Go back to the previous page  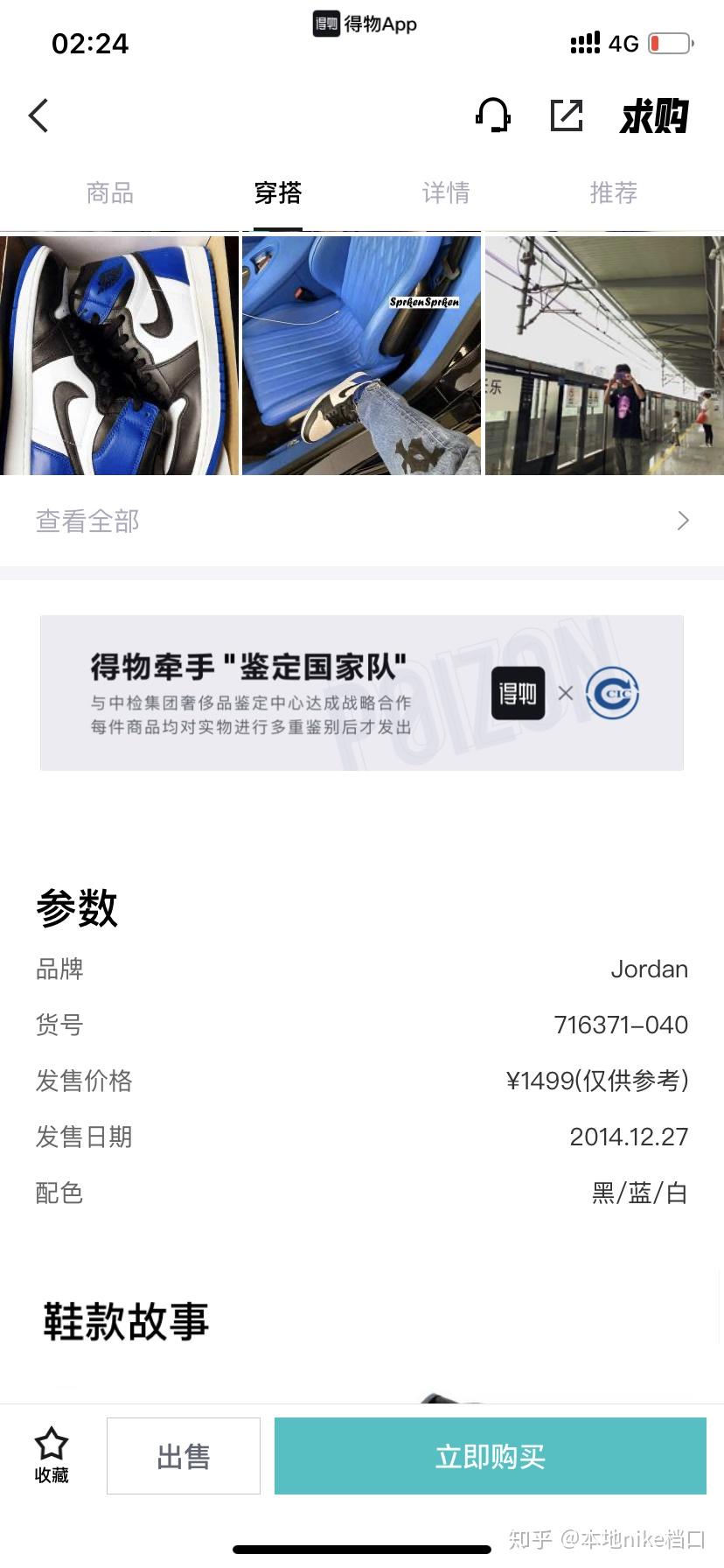click(38, 115)
